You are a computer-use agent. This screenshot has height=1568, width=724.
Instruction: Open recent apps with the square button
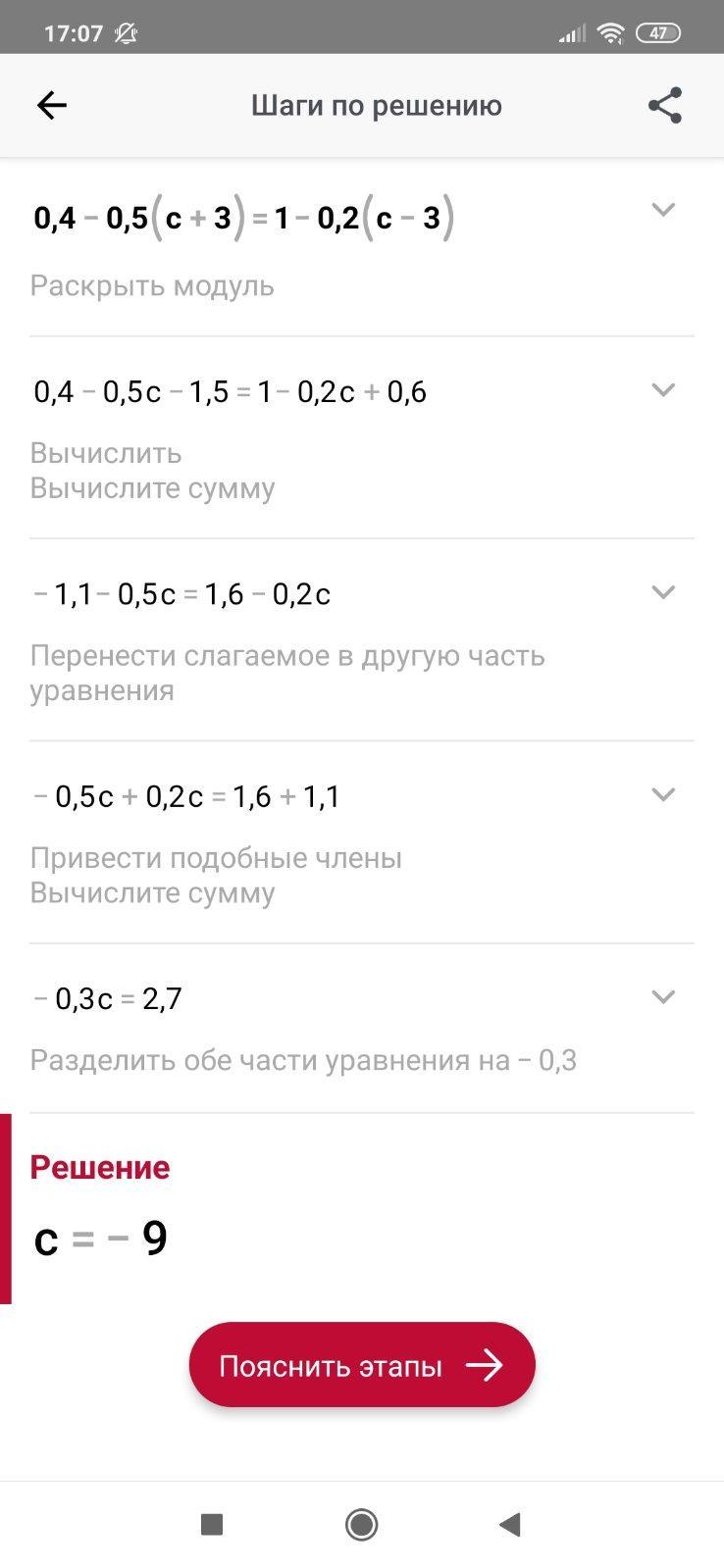212,1524
